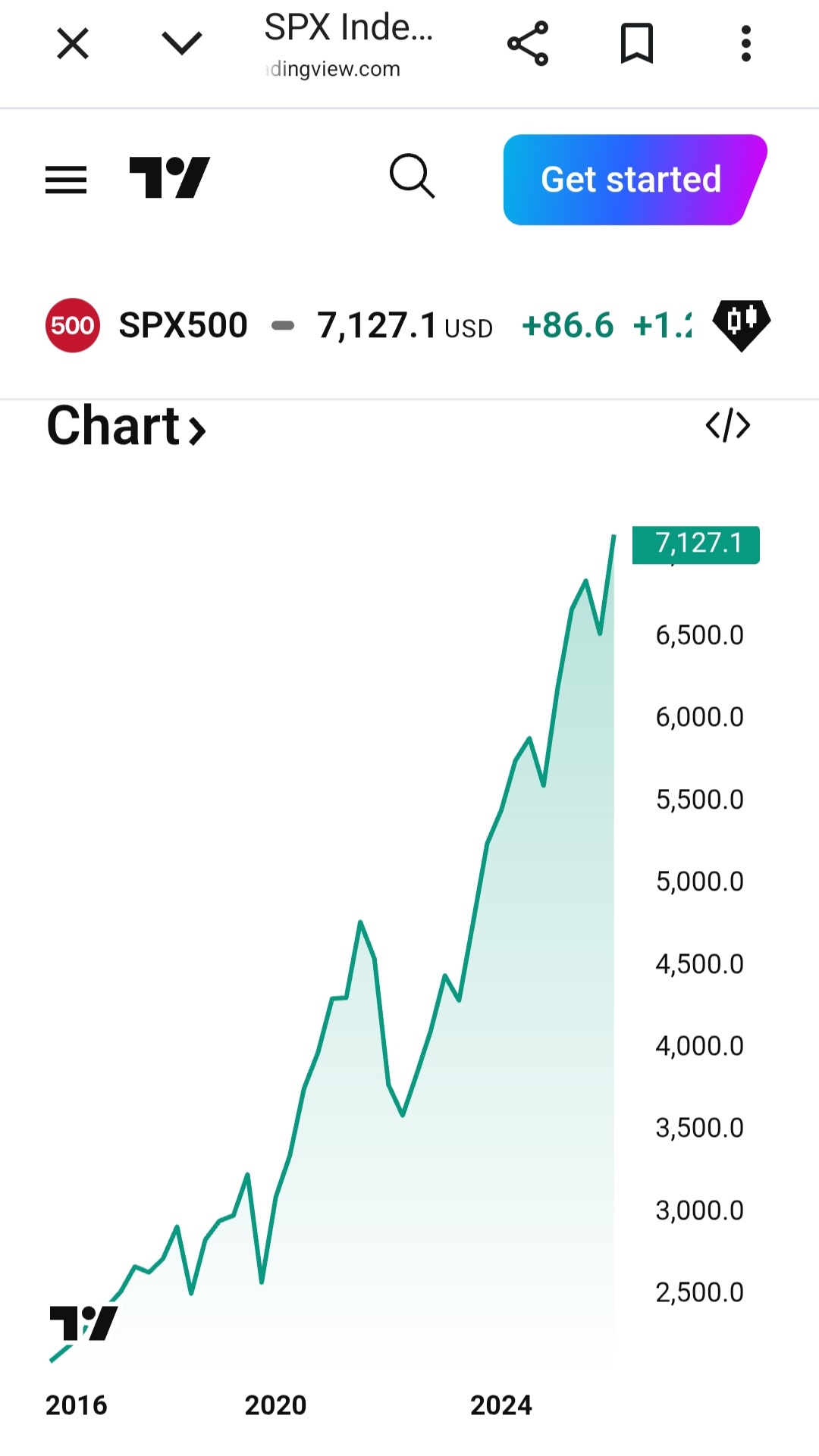Open the embed code icon
The width and height of the screenshot is (819, 1456).
728,425
